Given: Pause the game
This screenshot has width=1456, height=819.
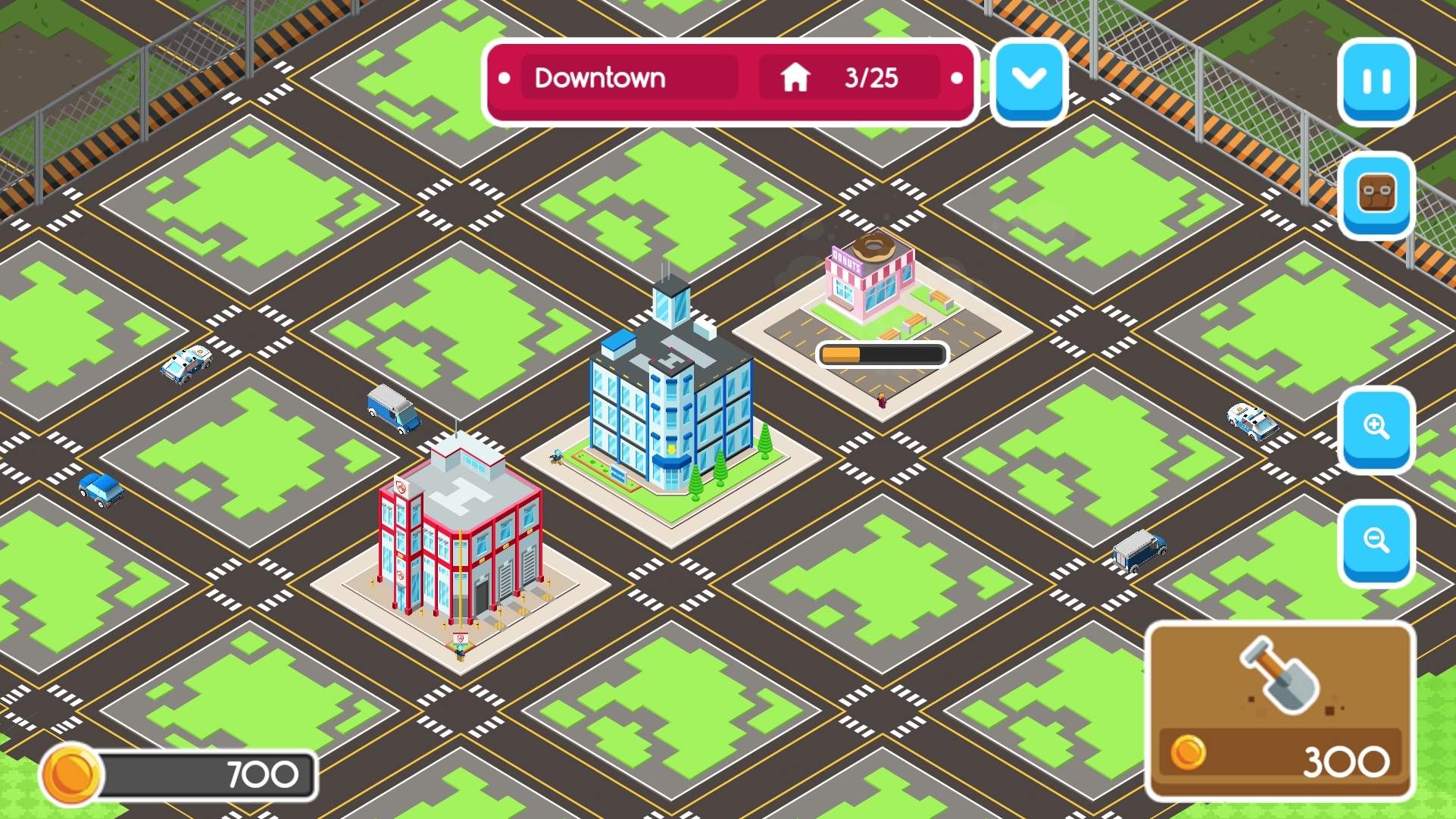Looking at the screenshot, I should [1376, 81].
